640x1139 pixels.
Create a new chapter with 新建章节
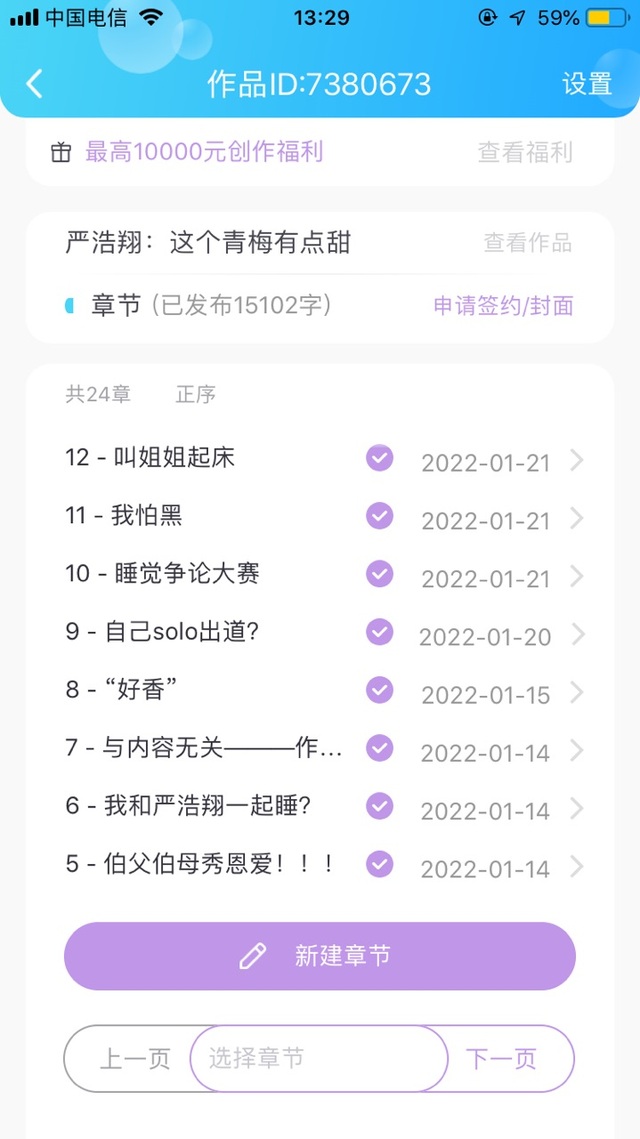320,956
